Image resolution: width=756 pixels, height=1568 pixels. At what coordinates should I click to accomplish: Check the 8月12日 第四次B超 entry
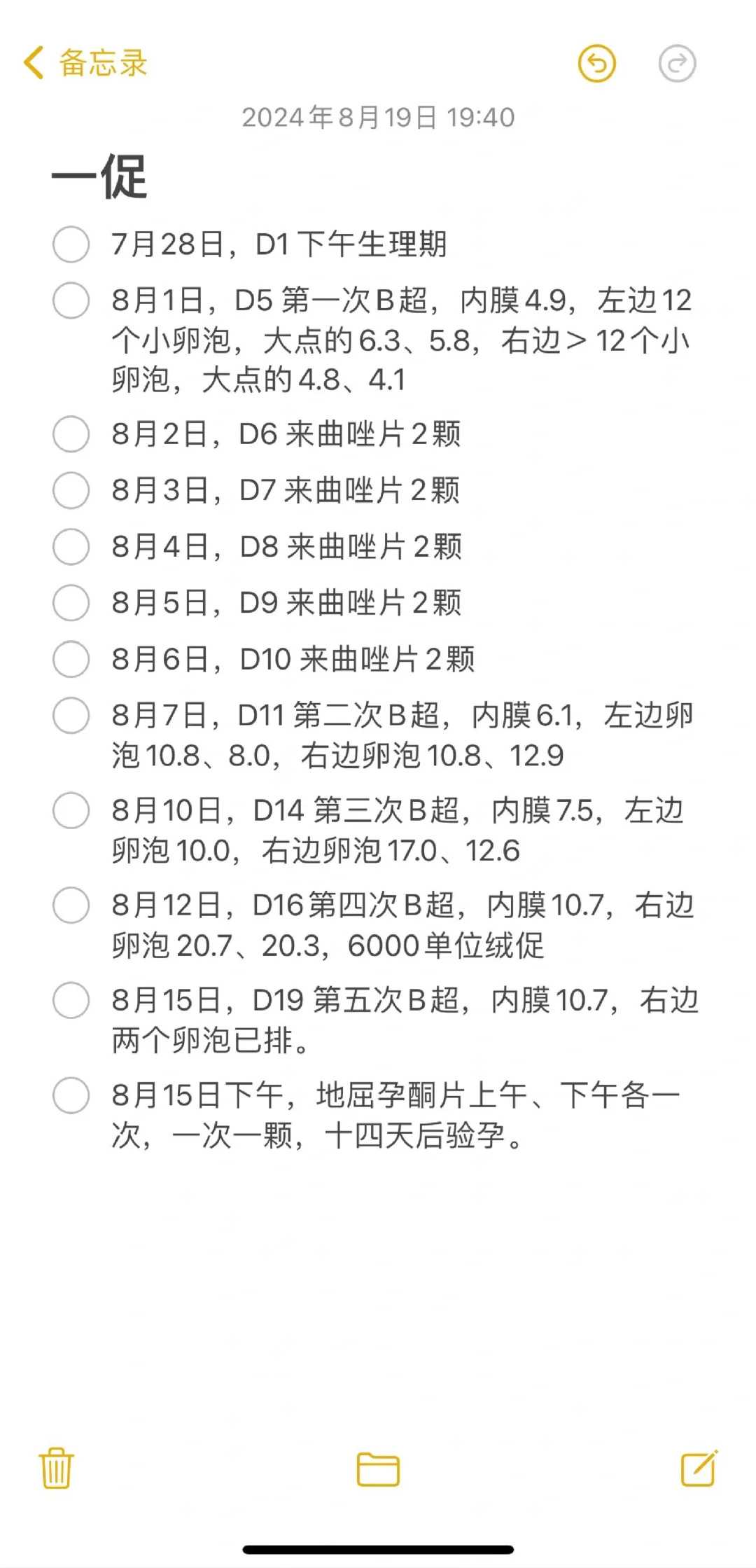point(71,906)
